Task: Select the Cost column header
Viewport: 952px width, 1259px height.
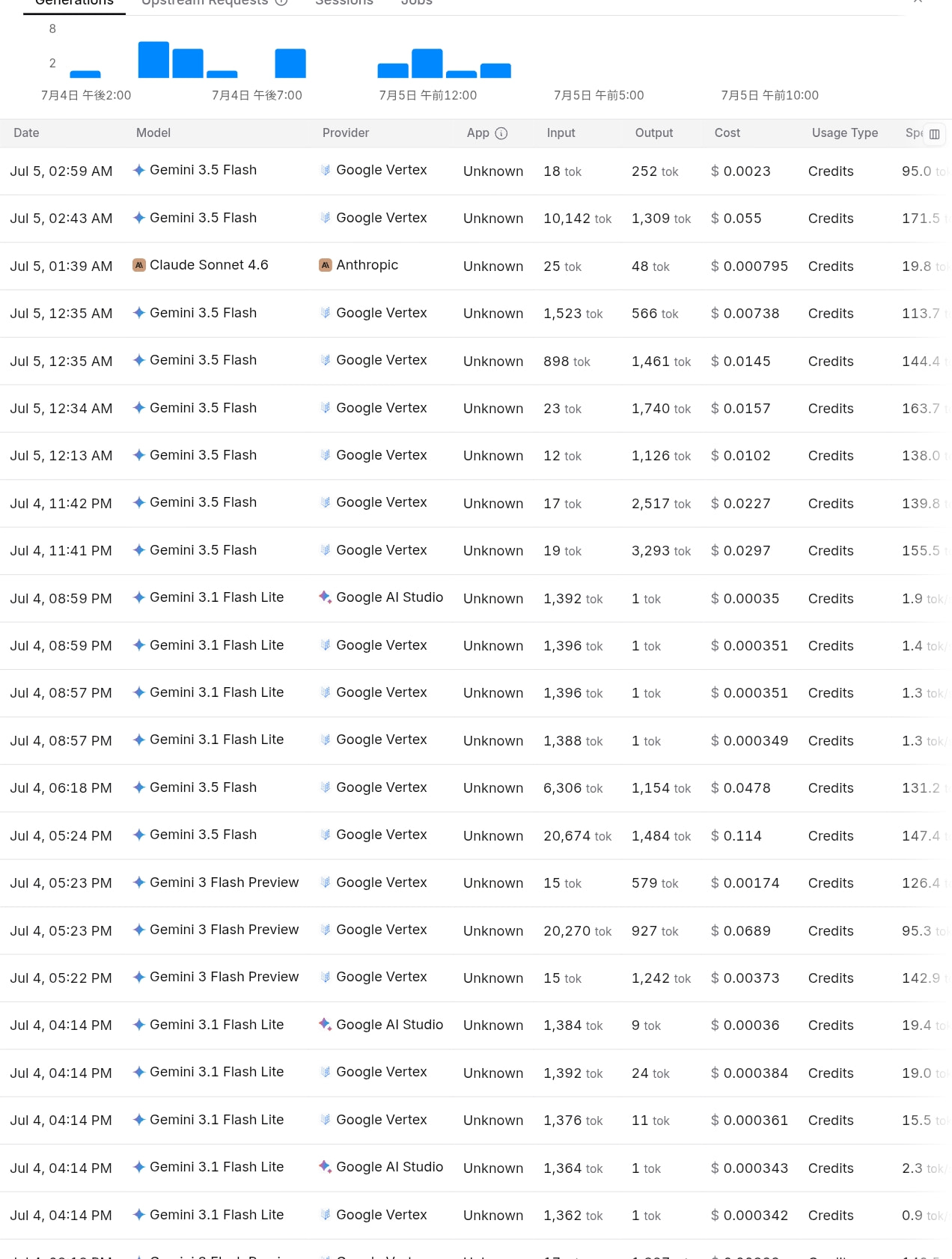Action: click(727, 133)
